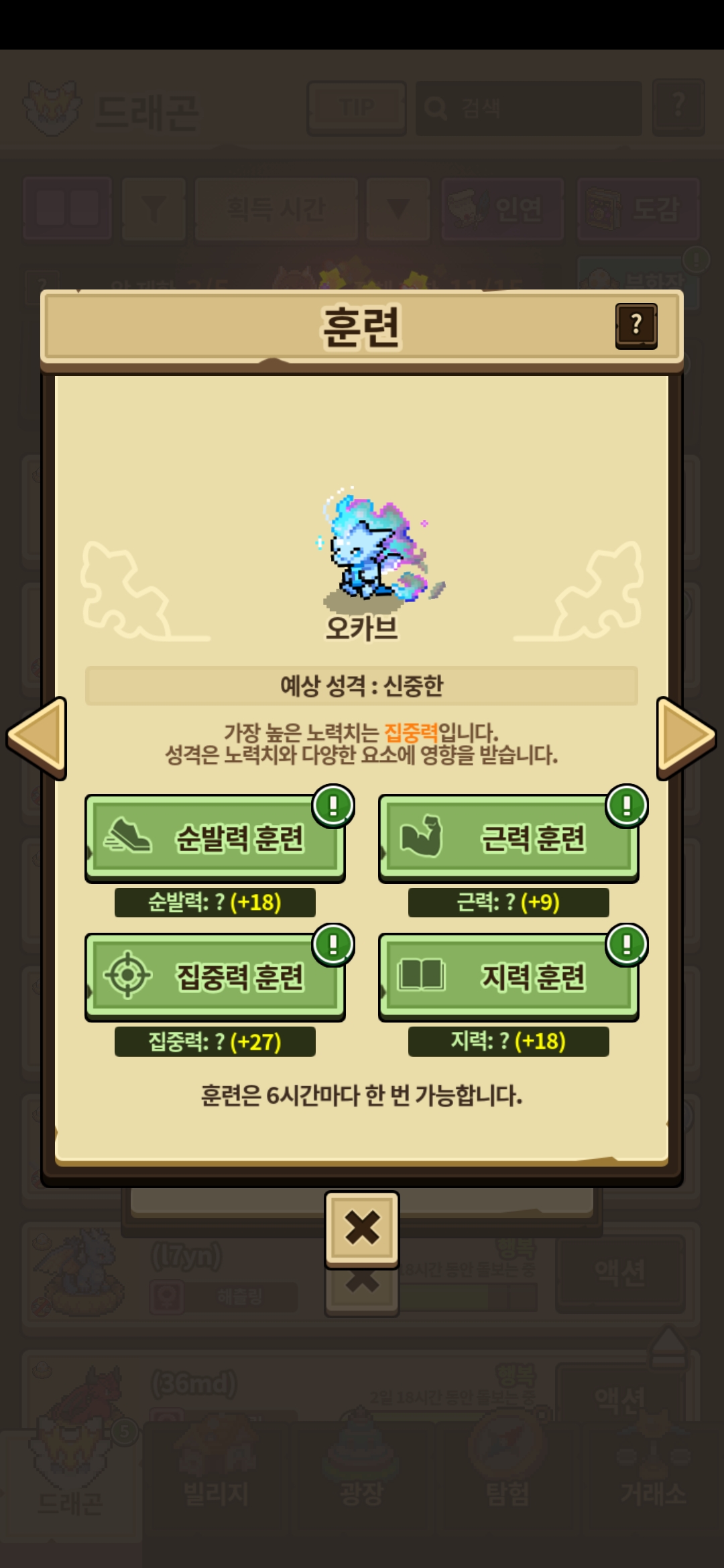
Task: Go to the previous dragon with left arrow
Action: point(37,738)
